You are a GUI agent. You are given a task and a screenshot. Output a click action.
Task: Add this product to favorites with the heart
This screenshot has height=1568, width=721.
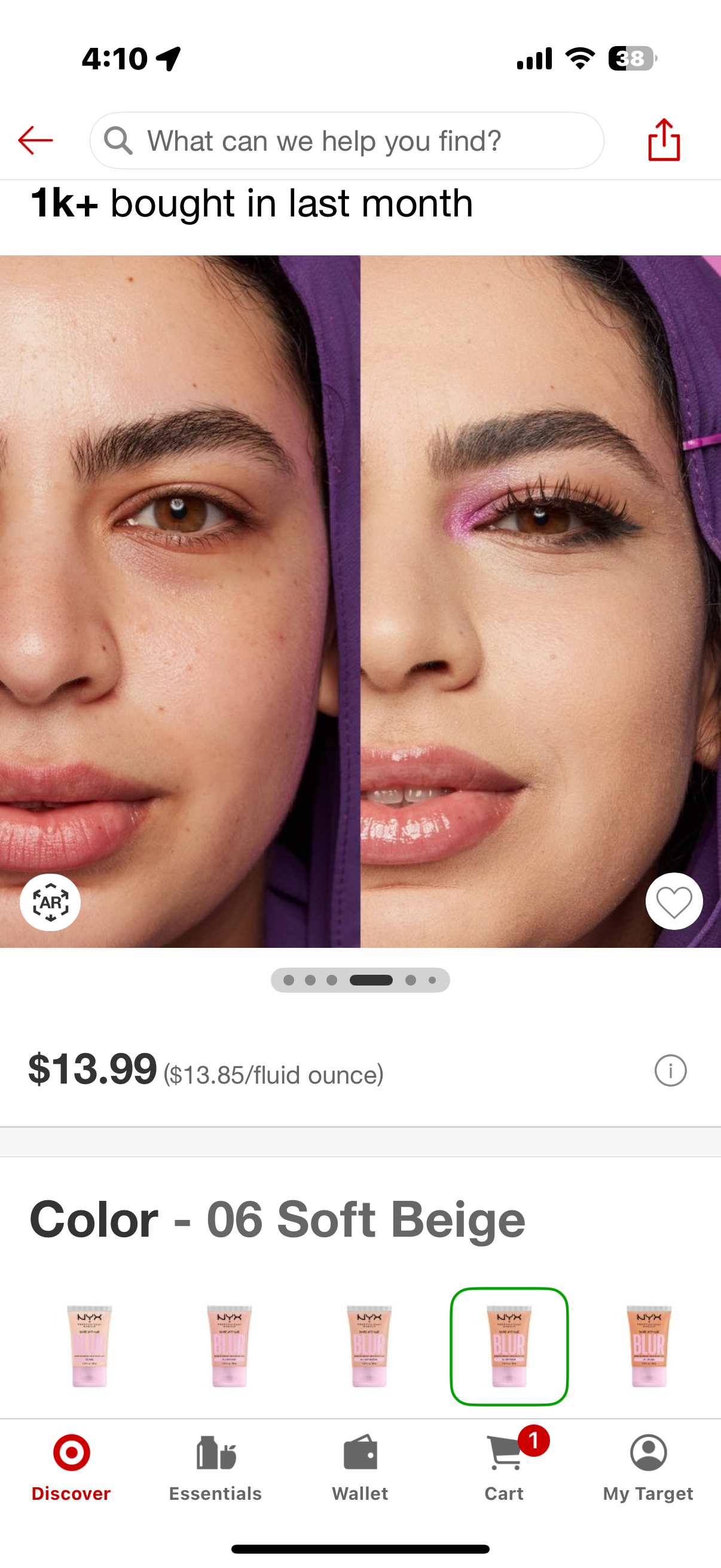tap(674, 901)
